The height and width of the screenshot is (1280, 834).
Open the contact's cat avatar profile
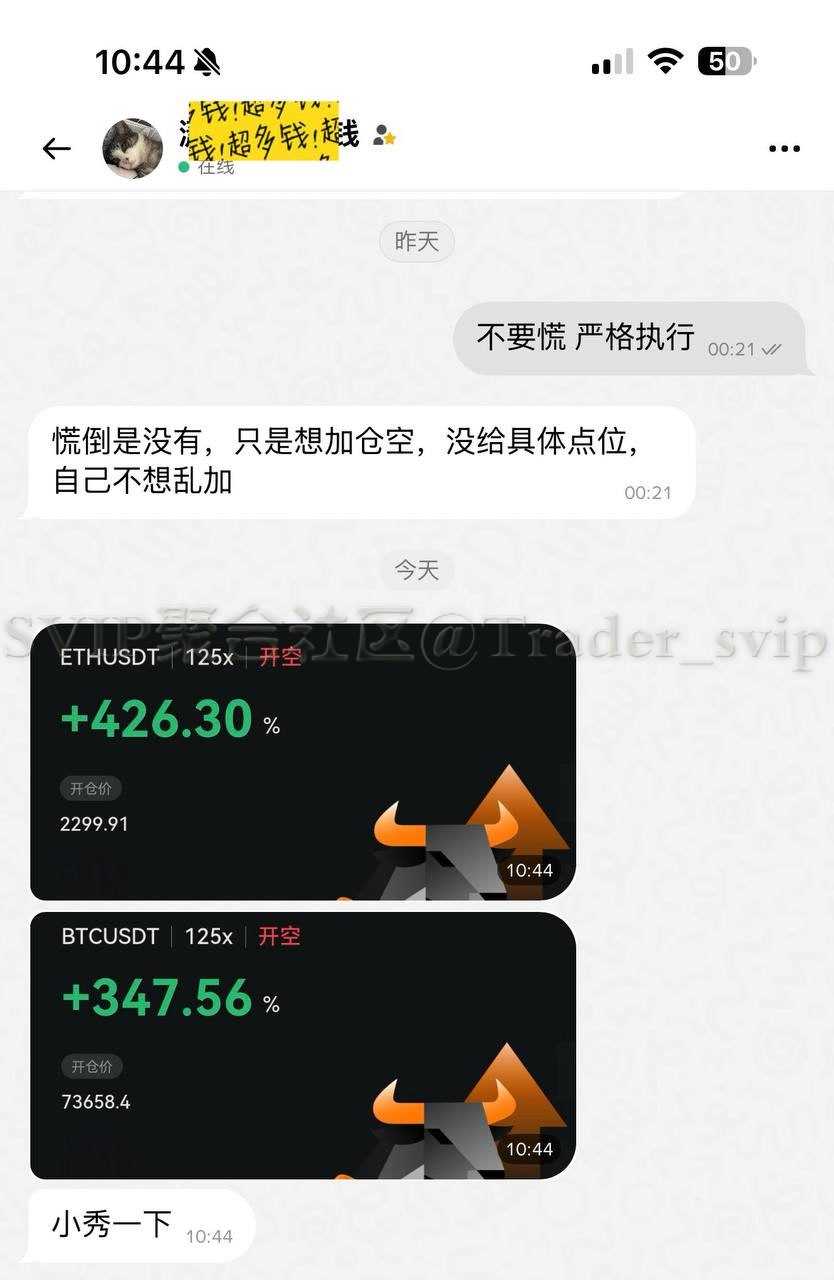[x=133, y=149]
